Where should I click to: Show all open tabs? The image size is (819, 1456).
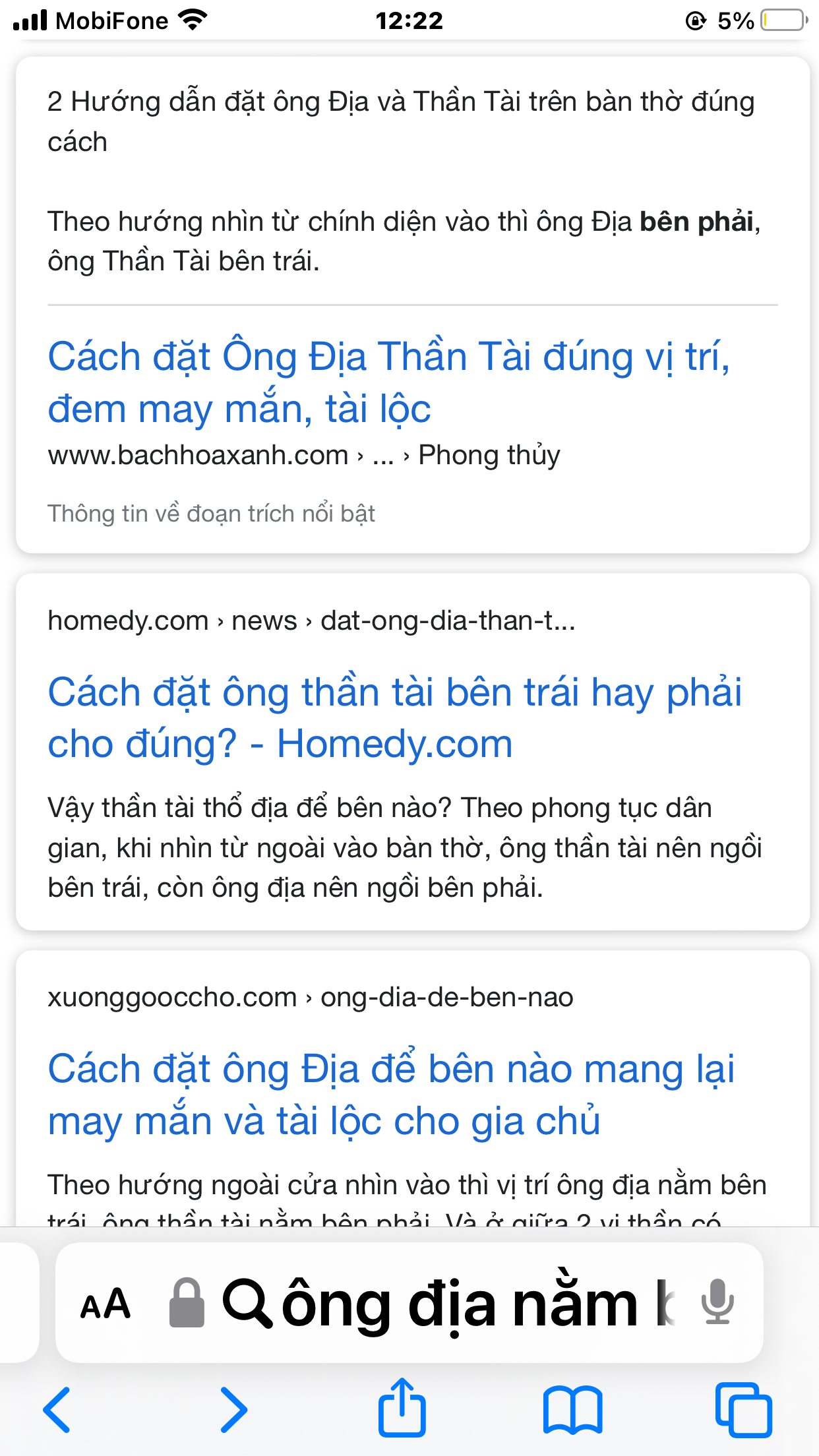click(x=744, y=1410)
